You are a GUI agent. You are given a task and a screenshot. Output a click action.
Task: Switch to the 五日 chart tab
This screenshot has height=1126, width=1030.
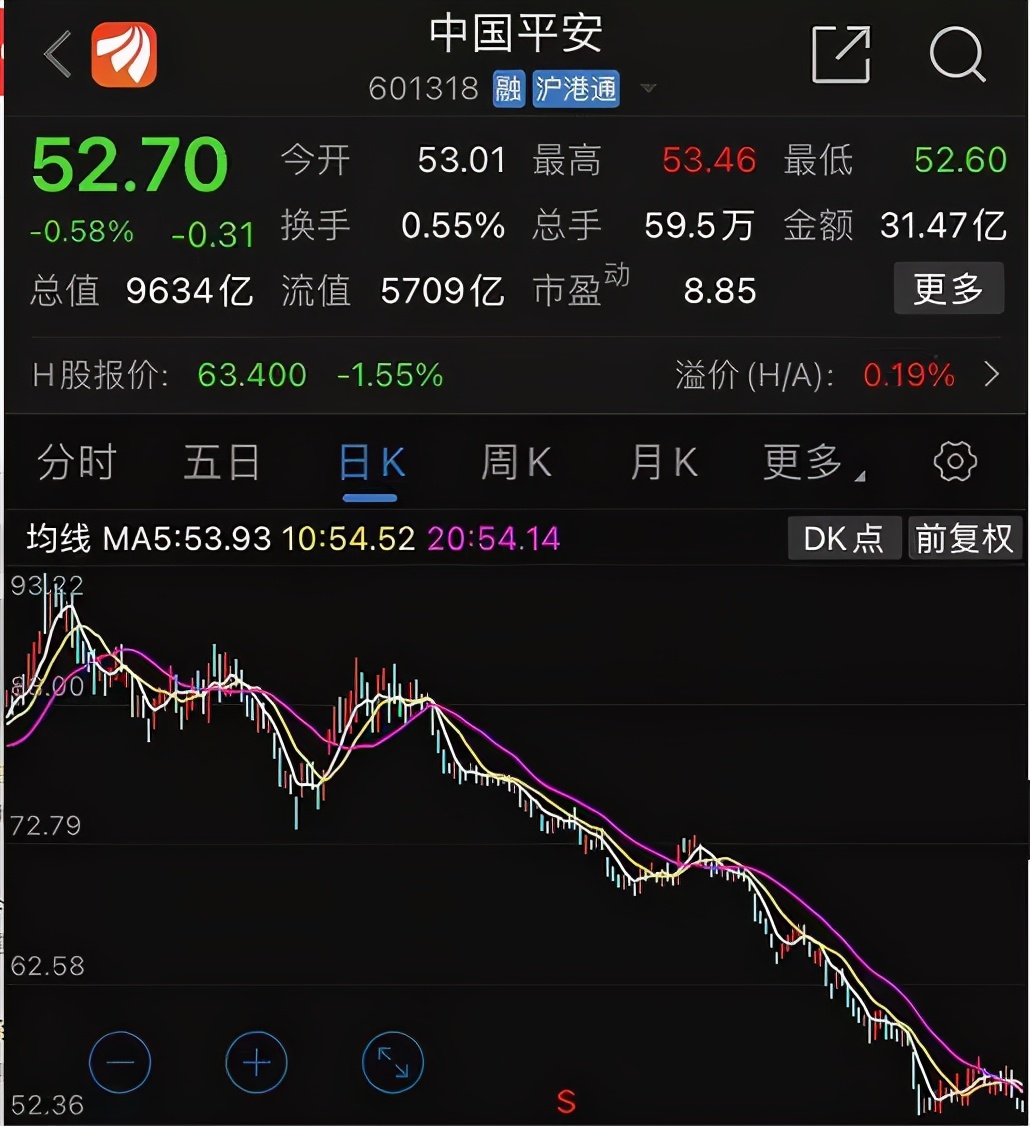(x=222, y=463)
